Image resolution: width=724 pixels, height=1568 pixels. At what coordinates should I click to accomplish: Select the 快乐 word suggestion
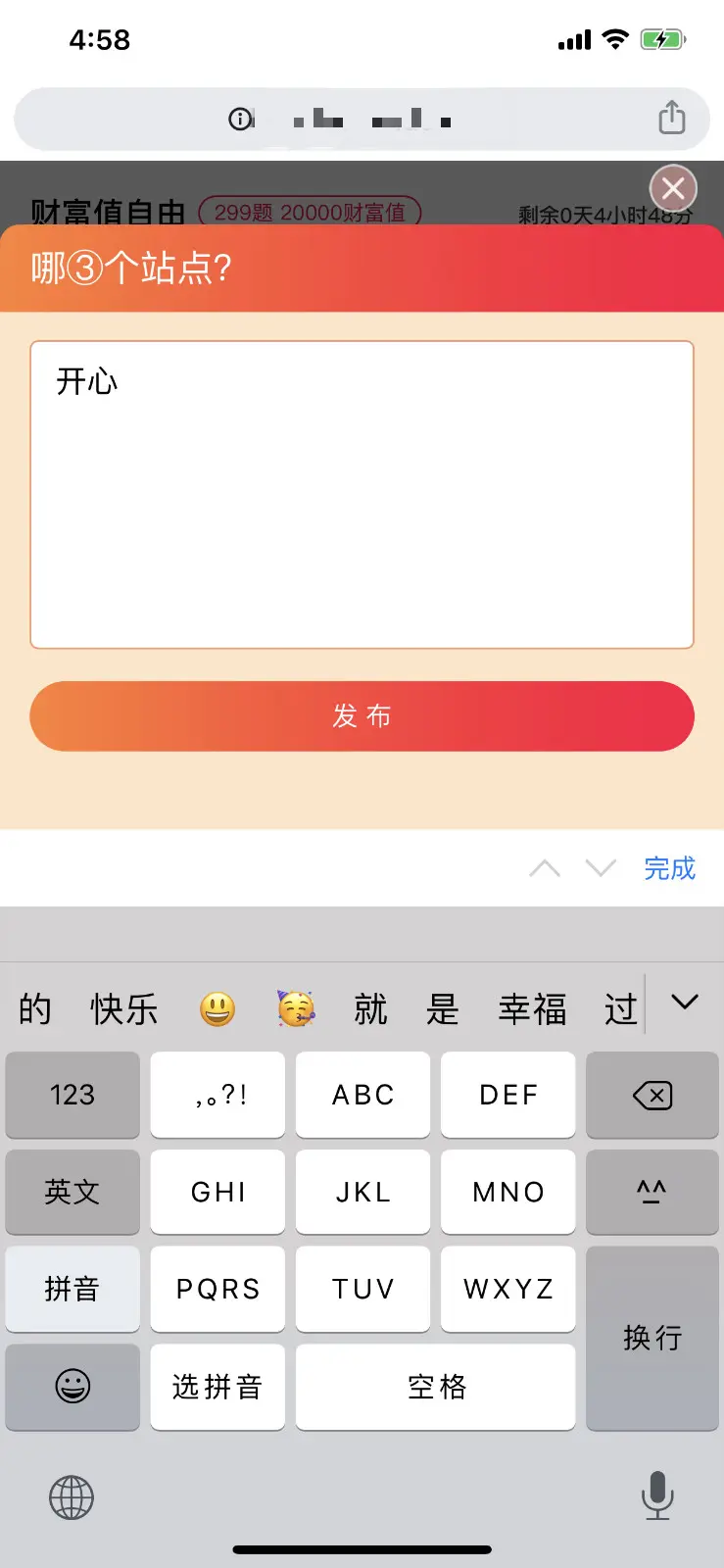pos(124,1008)
